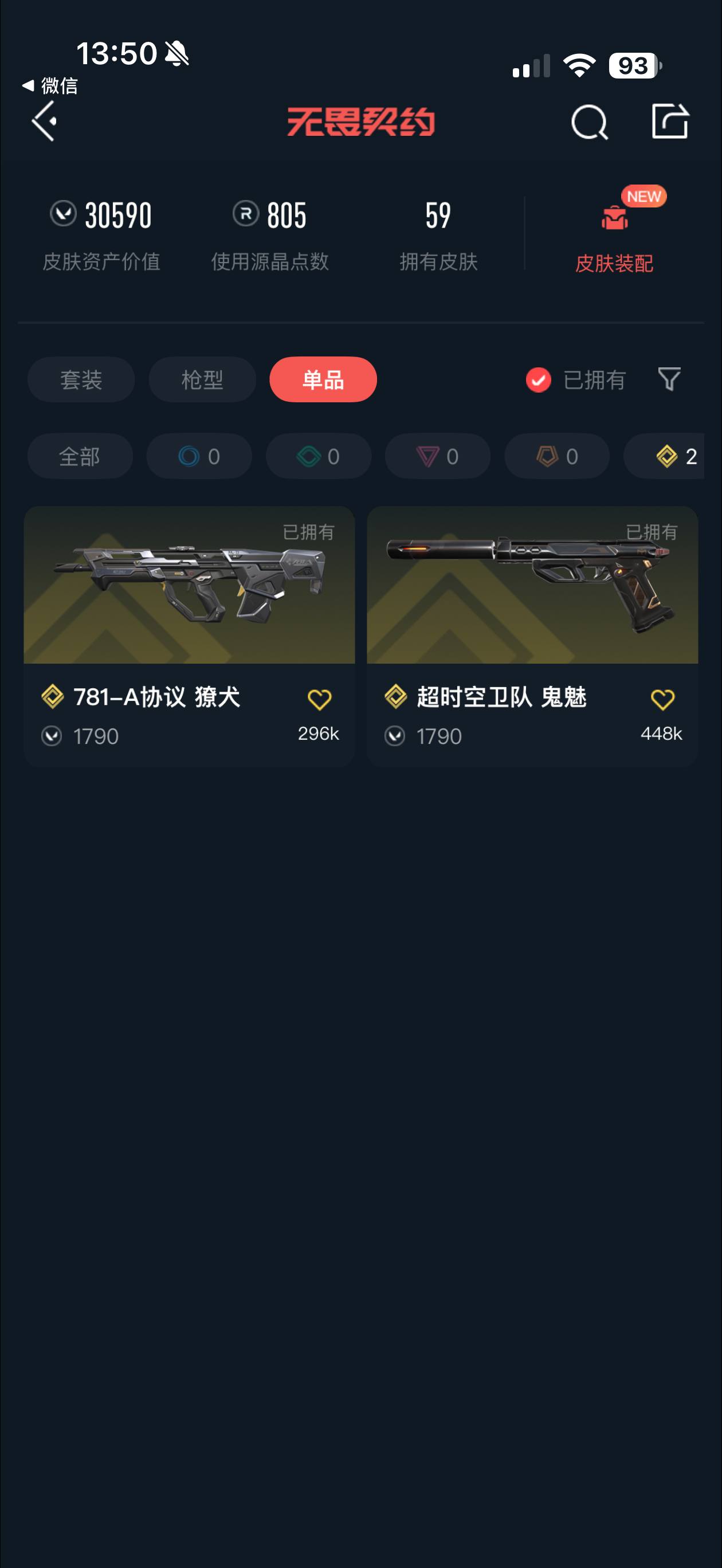Screen dimensions: 722x1568
Task: Select the 全部 filter option
Action: (x=80, y=456)
